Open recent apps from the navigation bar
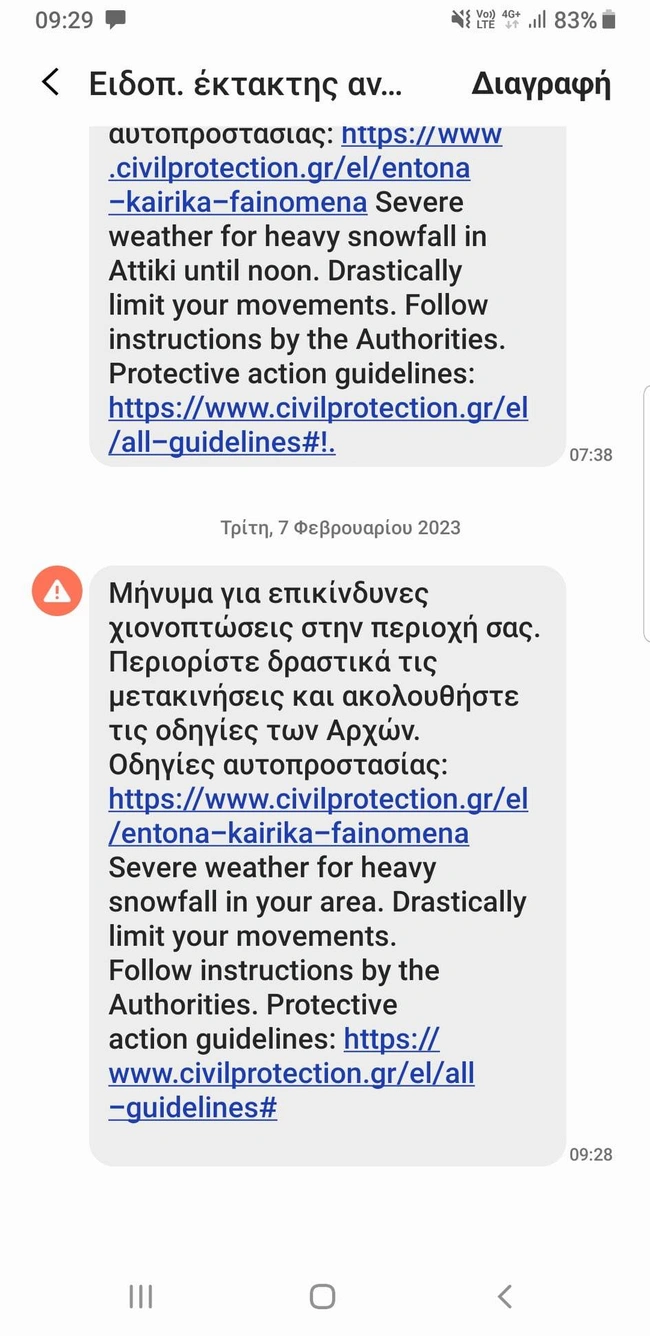The height and width of the screenshot is (1336, 650). [x=141, y=1297]
